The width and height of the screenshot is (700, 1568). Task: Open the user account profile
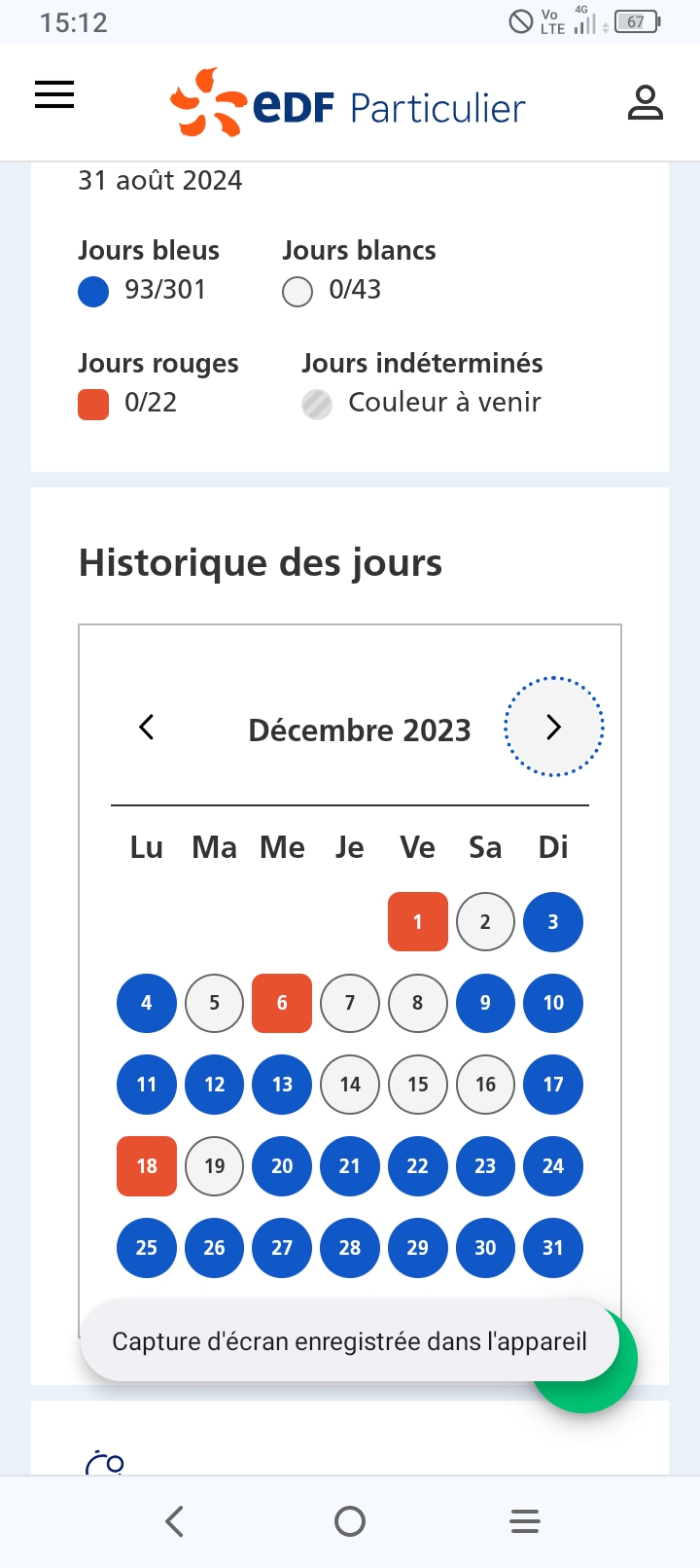645,102
